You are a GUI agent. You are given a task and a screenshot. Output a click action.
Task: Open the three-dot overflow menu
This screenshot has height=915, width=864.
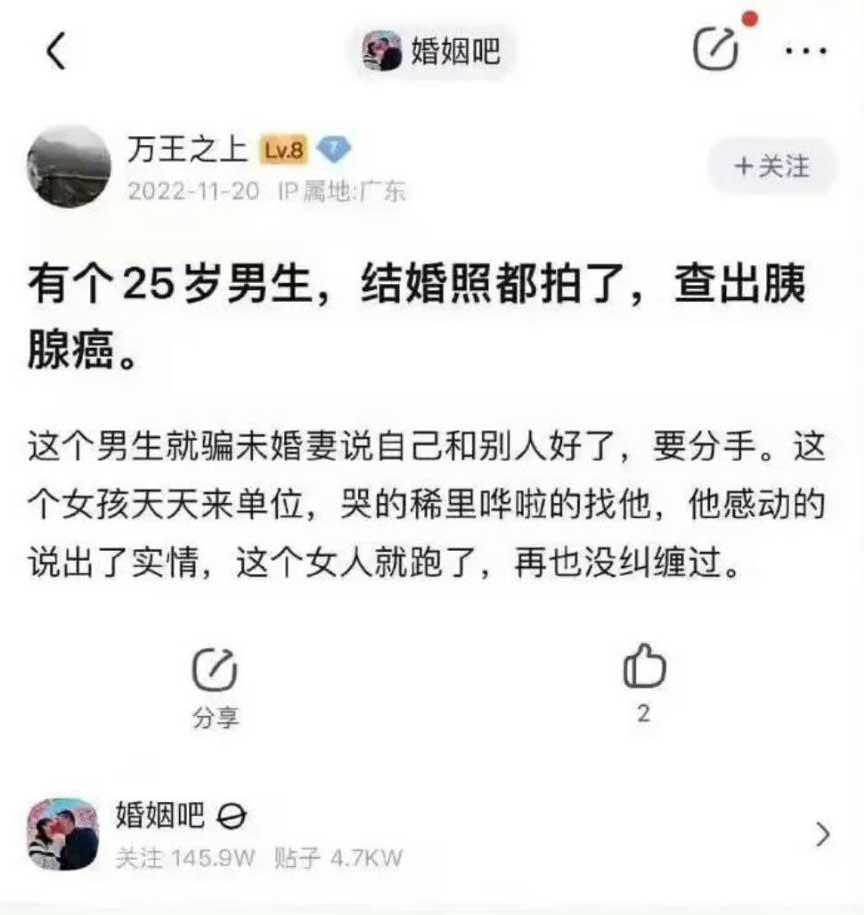coord(806,50)
